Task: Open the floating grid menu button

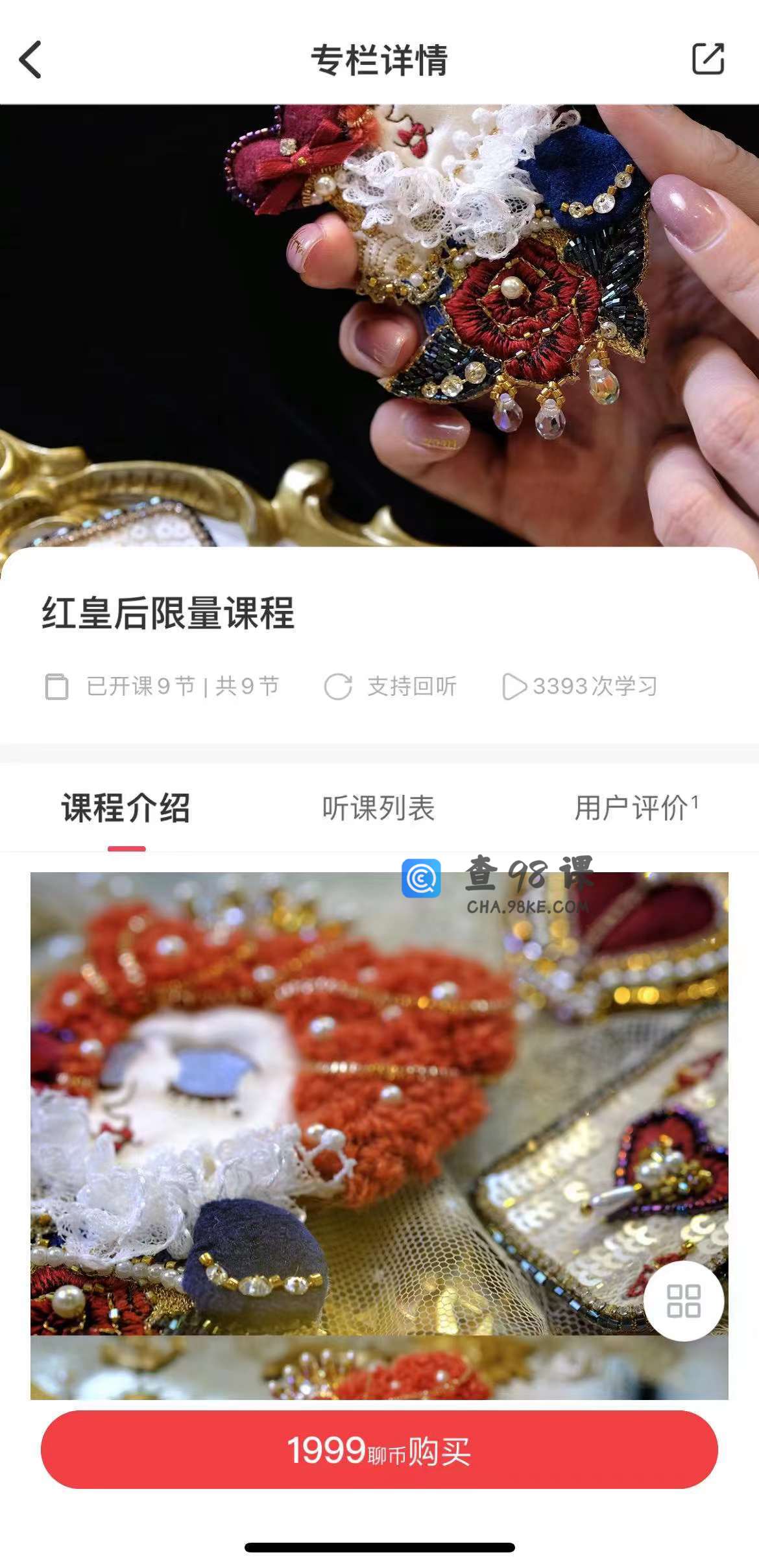Action: pyautogui.click(x=684, y=1301)
